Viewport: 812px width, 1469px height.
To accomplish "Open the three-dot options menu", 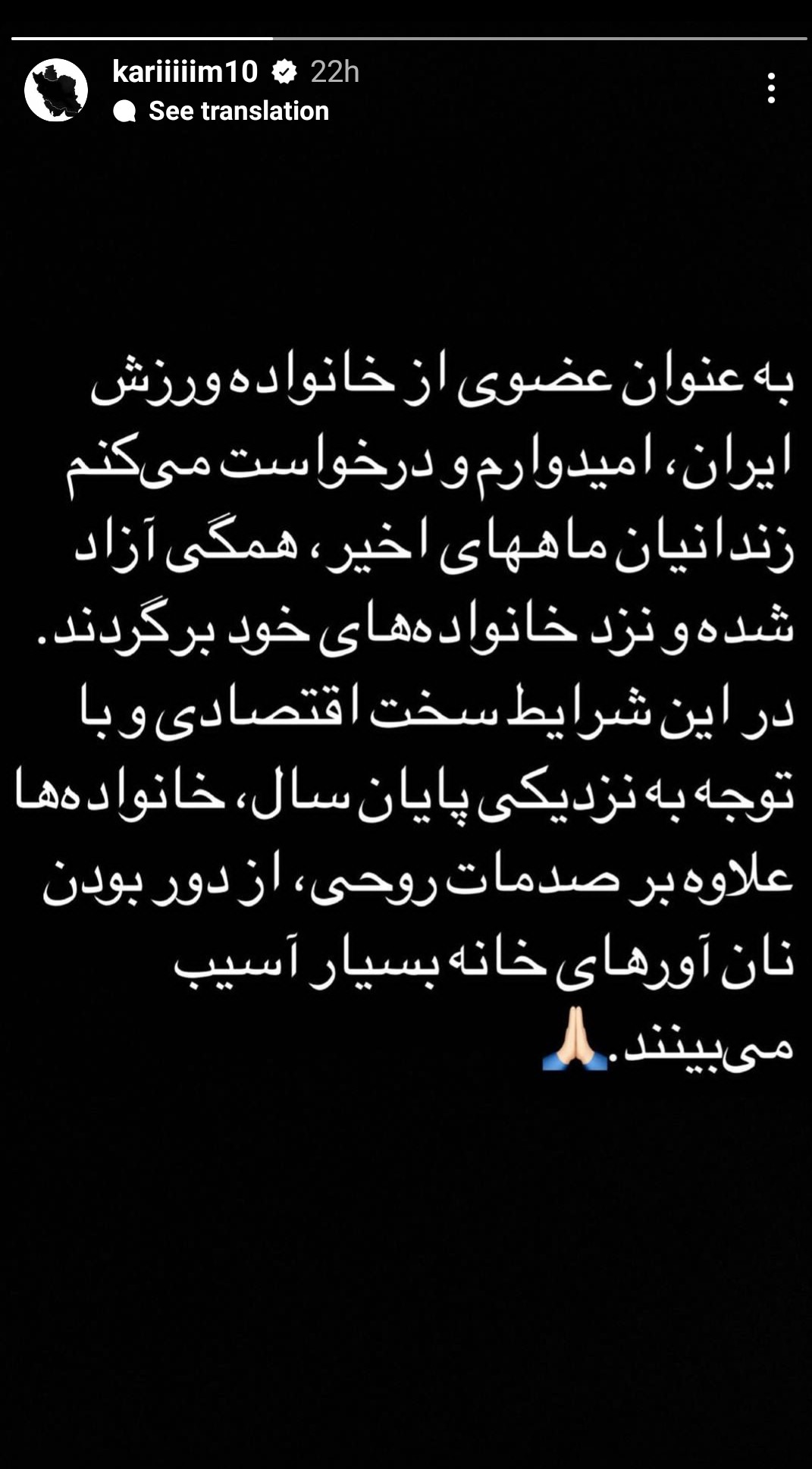I will coord(771,89).
